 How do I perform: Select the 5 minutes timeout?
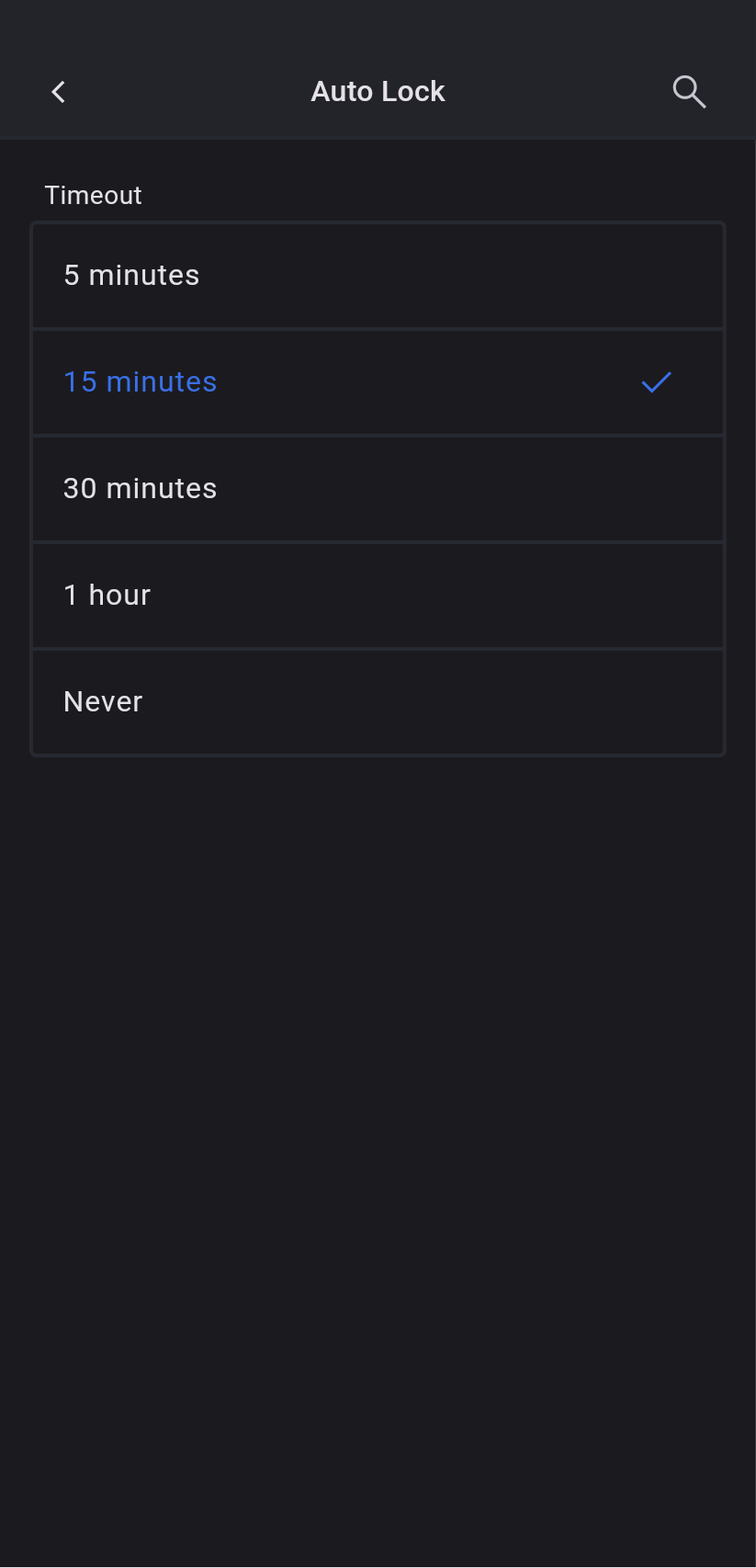point(378,276)
